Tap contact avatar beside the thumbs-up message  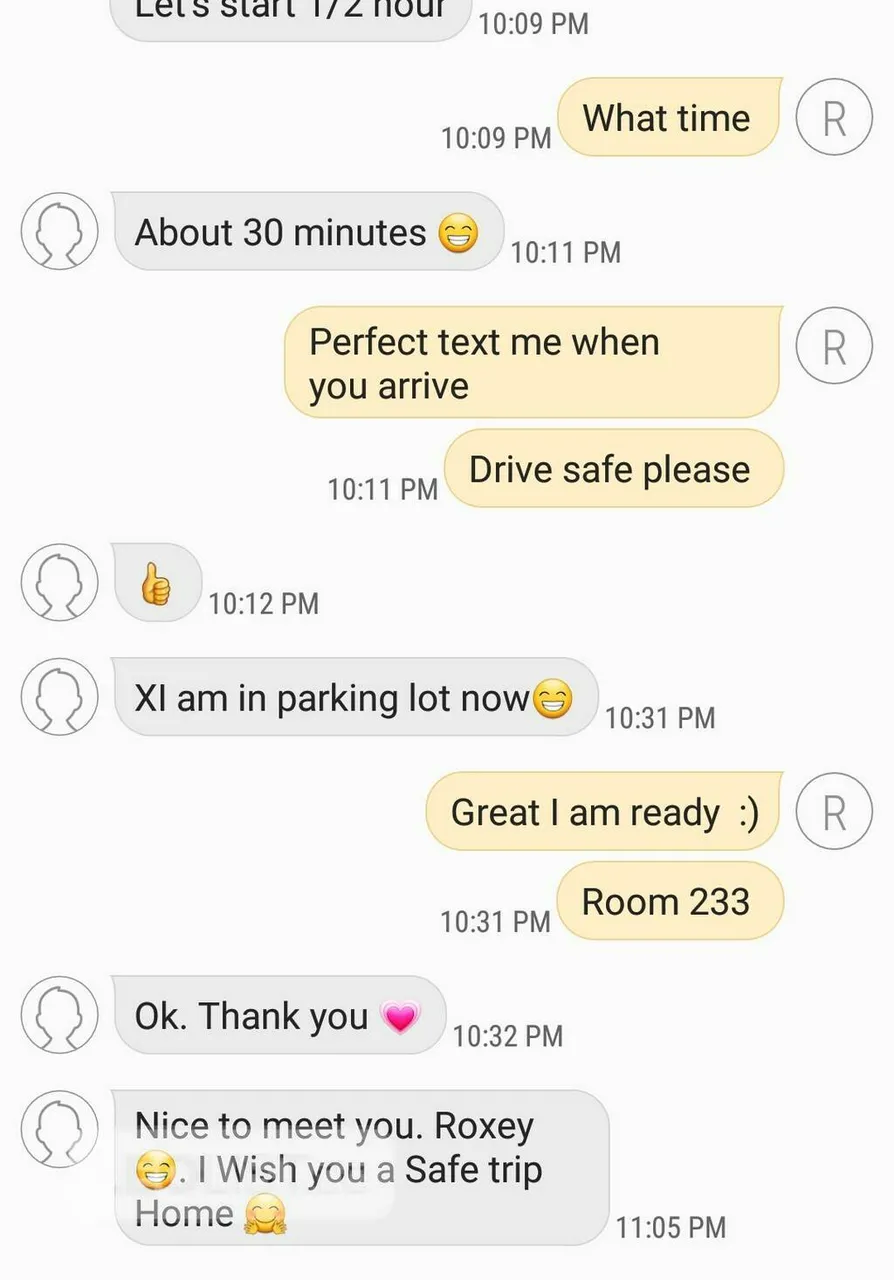pos(59,582)
